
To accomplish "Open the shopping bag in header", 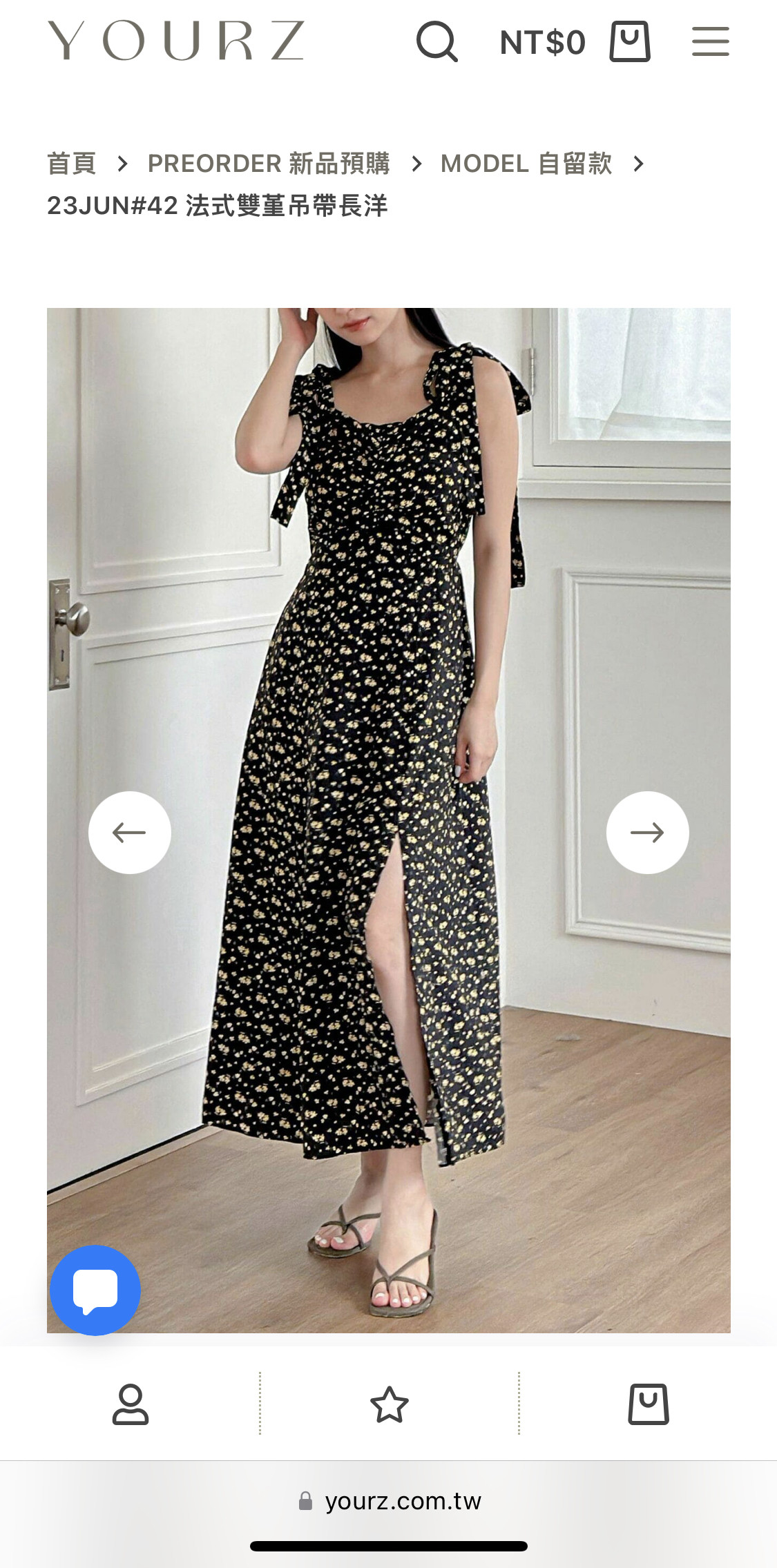I will pyautogui.click(x=629, y=41).
